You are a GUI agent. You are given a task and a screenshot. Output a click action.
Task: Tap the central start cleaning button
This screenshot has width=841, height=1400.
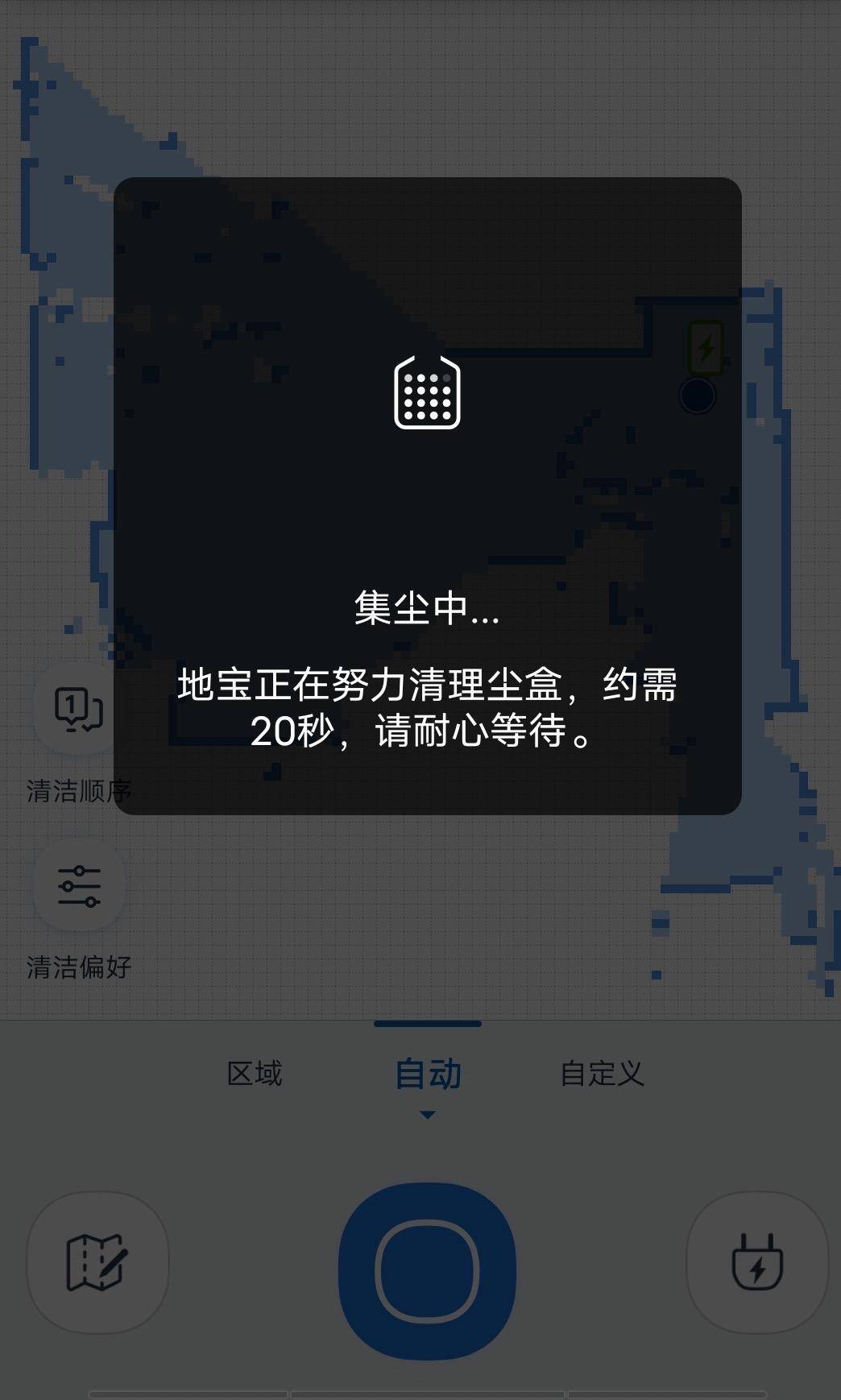click(427, 1271)
